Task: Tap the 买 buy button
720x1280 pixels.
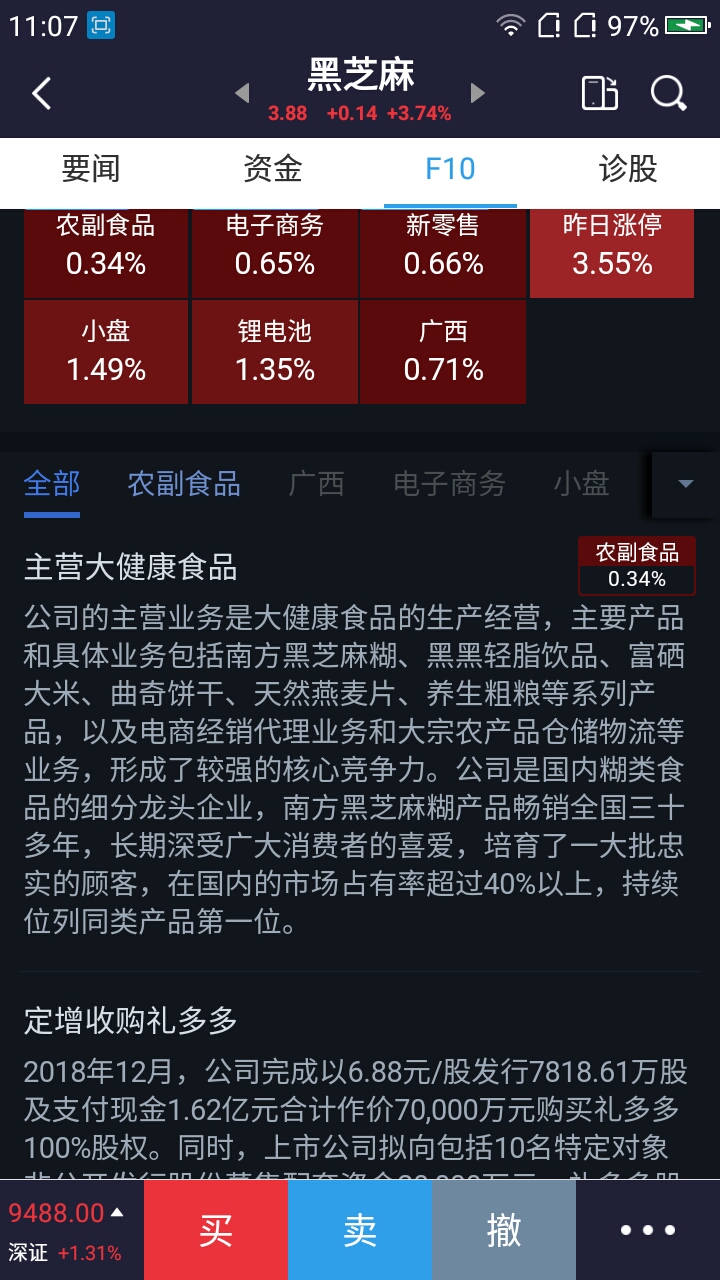Action: (x=217, y=1229)
